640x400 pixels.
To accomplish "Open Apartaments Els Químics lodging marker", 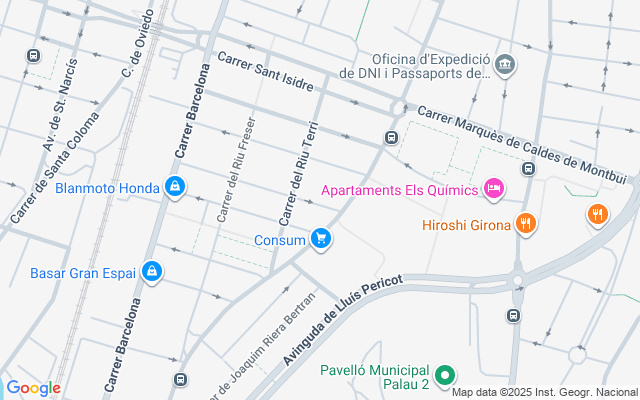I will coord(492,188).
